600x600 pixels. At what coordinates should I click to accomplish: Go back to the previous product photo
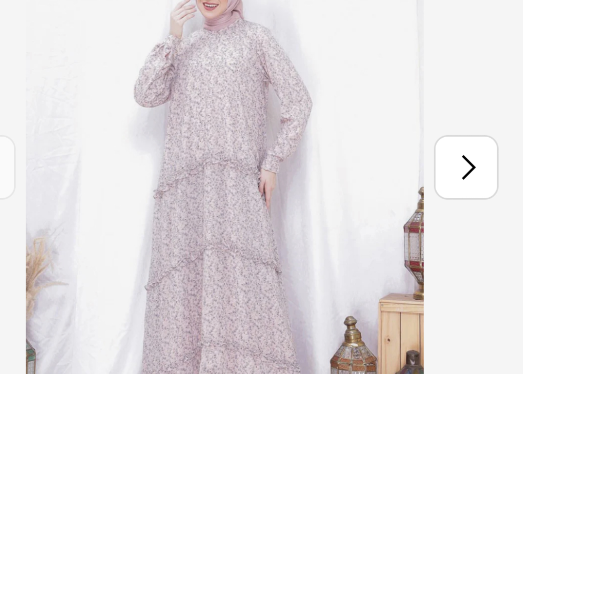tap(6, 167)
